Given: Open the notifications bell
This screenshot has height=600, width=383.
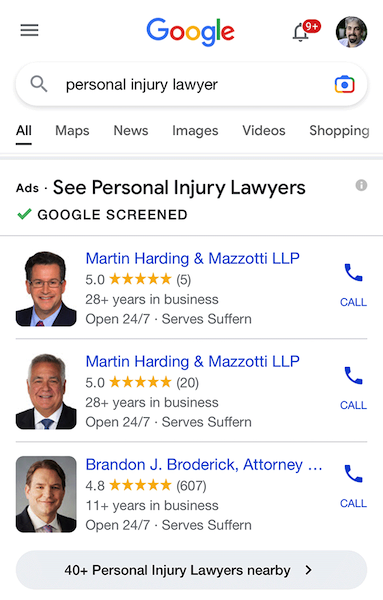Looking at the screenshot, I should click(305, 31).
